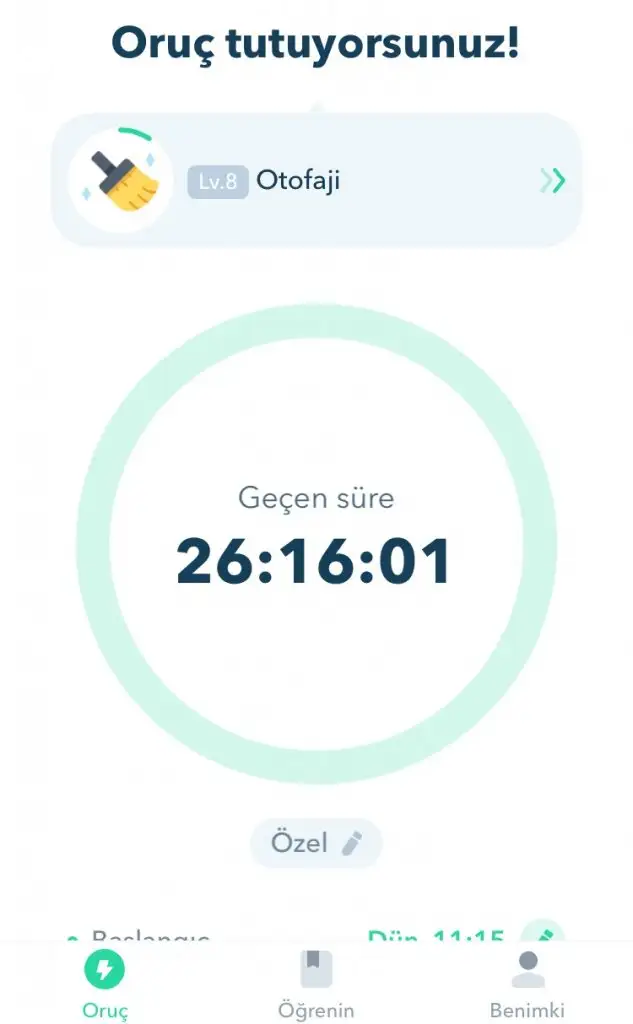The image size is (633, 1024).
Task: Open the Otofaji level 8 card
Action: [x=316, y=181]
